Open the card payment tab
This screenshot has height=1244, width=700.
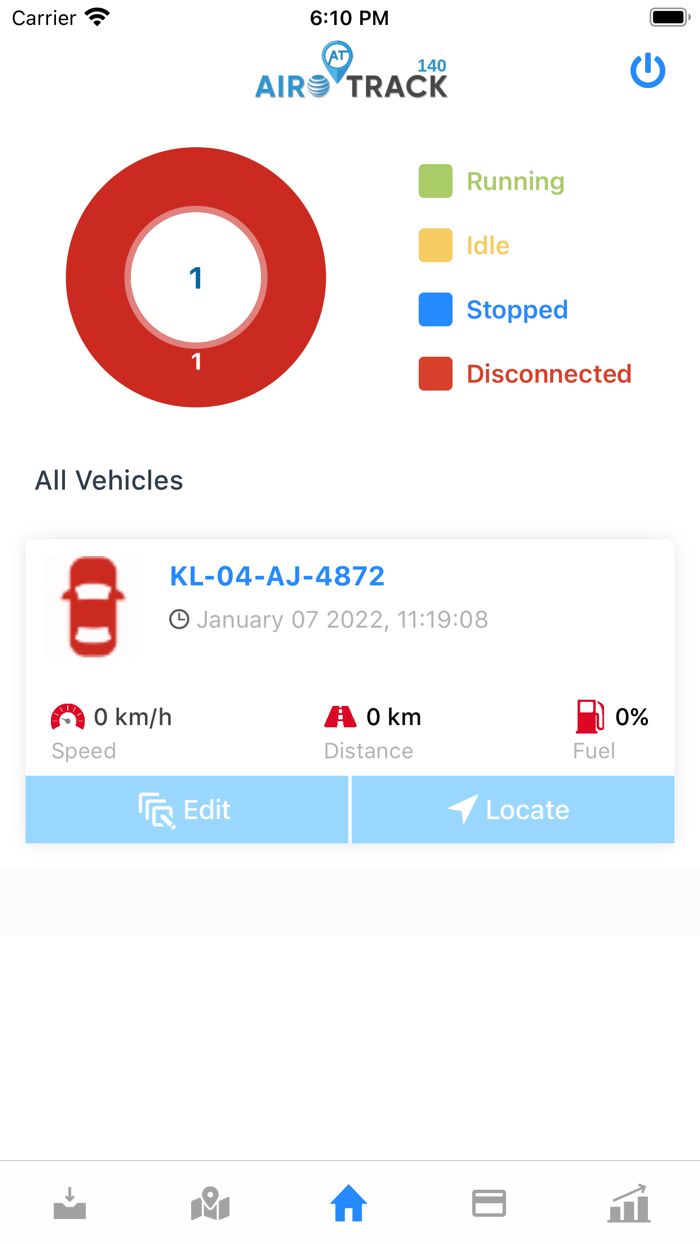[489, 1203]
